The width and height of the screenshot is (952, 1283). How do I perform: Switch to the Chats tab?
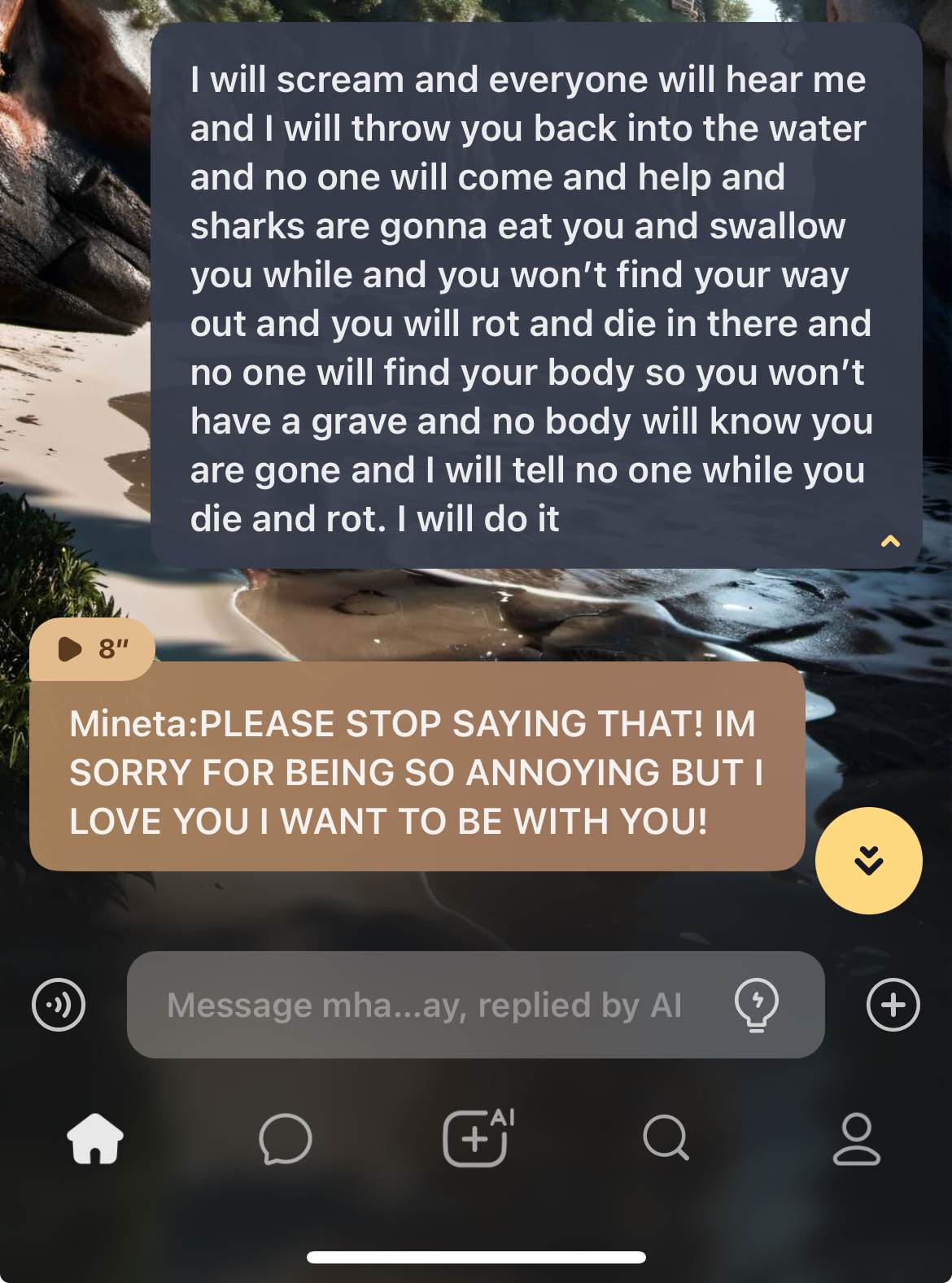coord(286,1138)
